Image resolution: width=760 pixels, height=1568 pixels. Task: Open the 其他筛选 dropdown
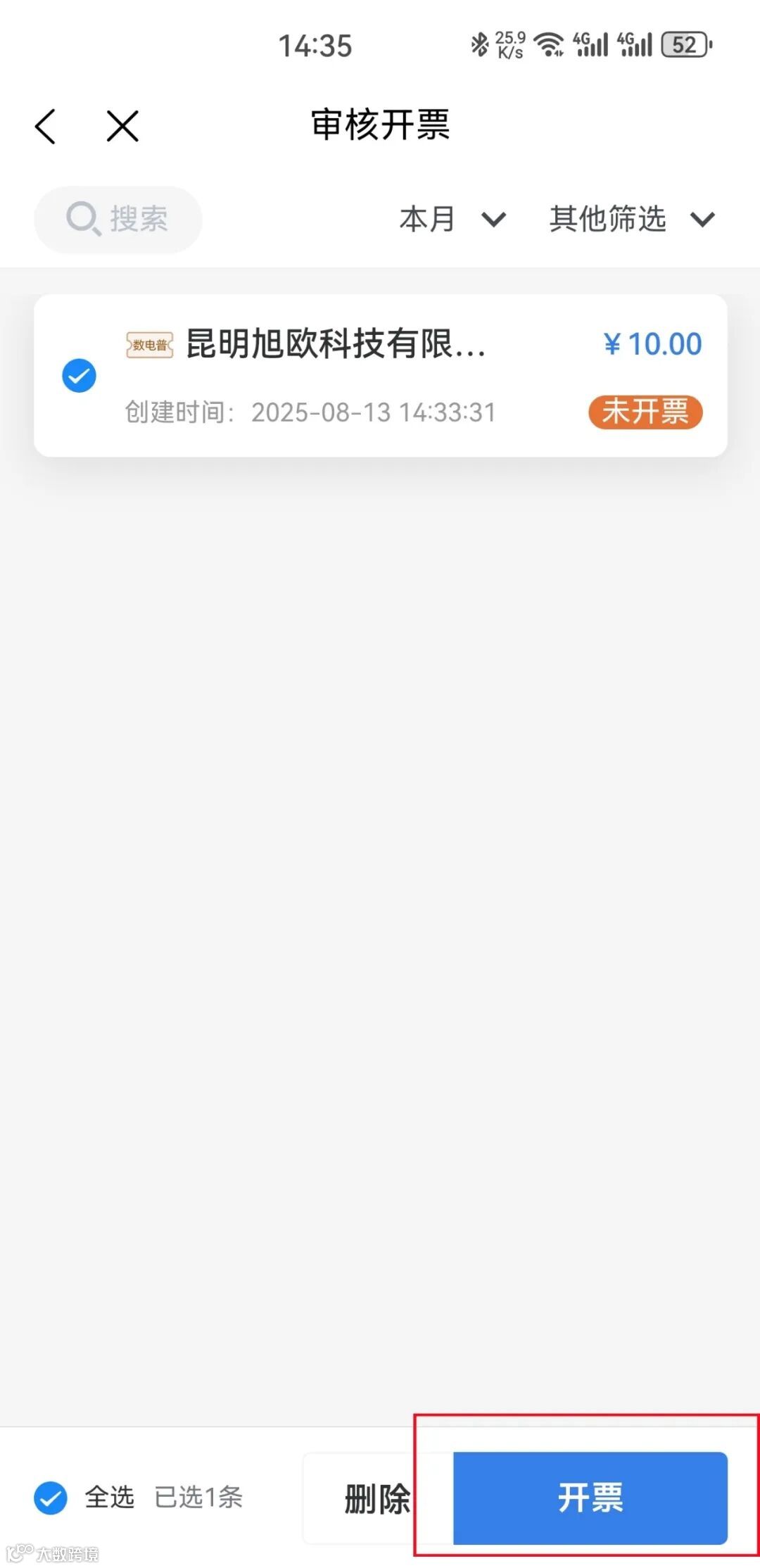pos(631,219)
